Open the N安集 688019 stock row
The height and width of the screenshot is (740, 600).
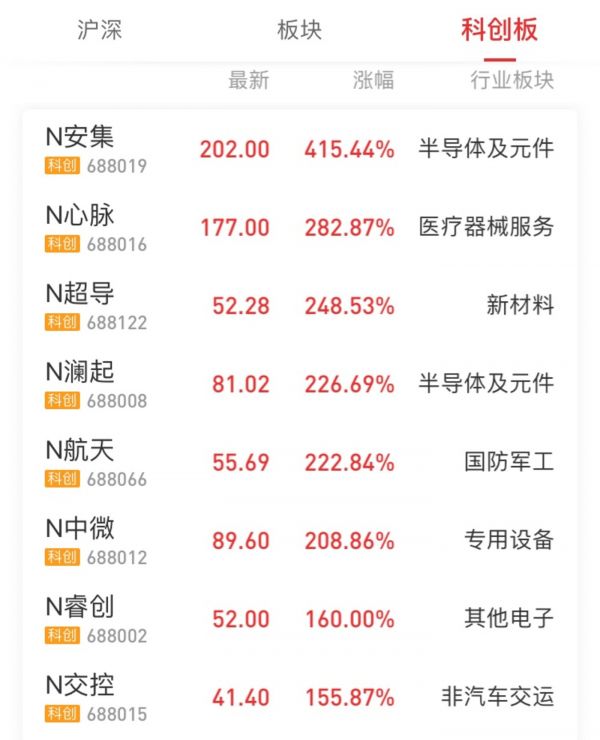299,149
